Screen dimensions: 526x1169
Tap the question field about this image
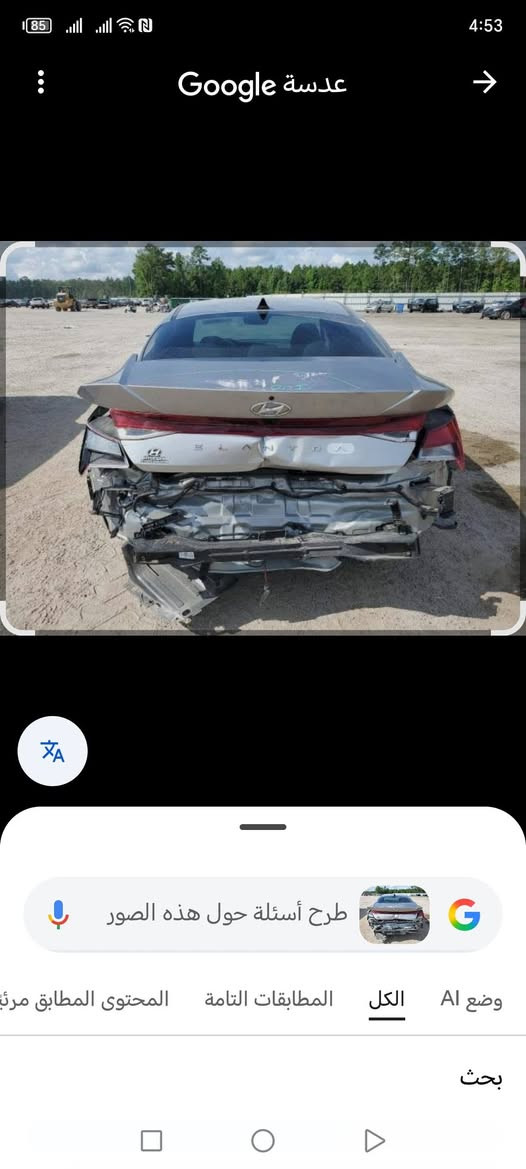[226, 914]
